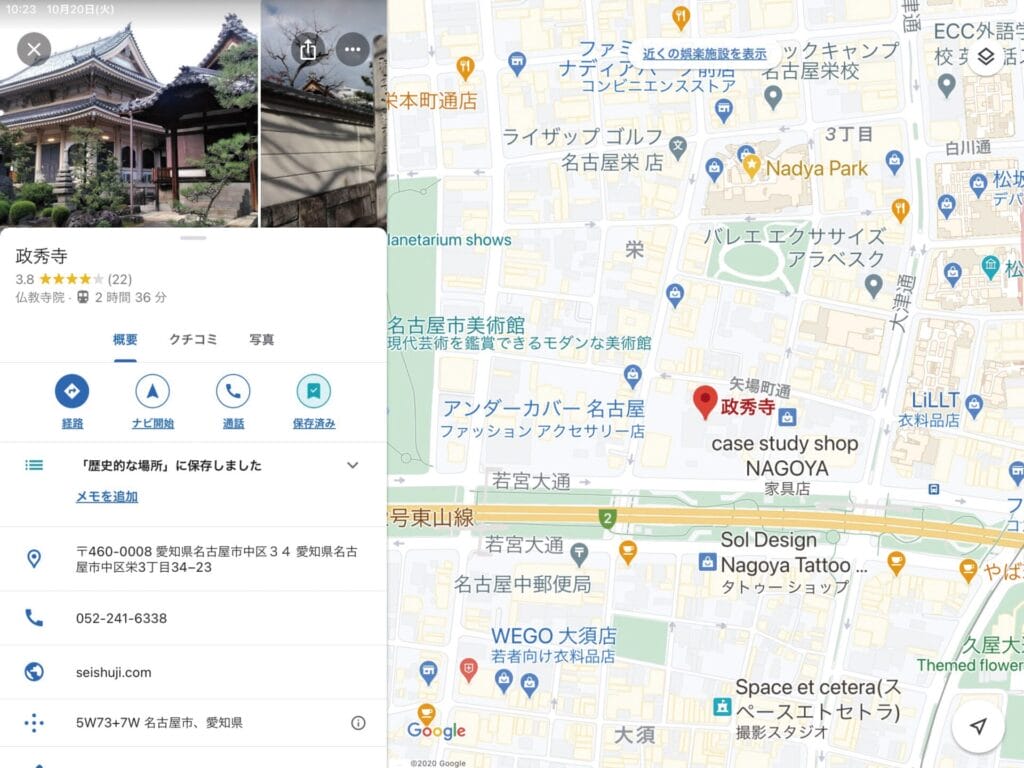1024x768 pixels.
Task: Open the three-dot overflow menu
Action: pos(353,49)
